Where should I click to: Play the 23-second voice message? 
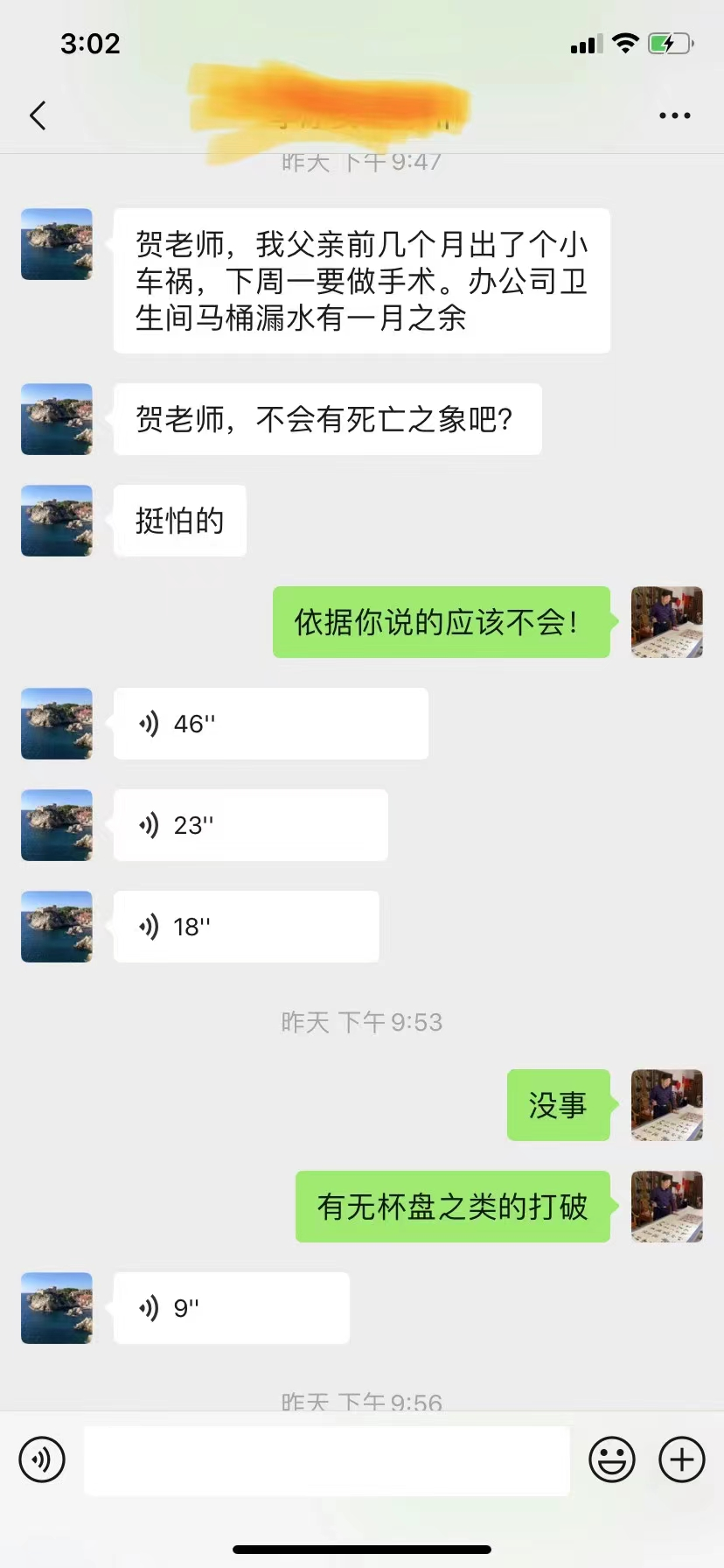click(x=250, y=825)
